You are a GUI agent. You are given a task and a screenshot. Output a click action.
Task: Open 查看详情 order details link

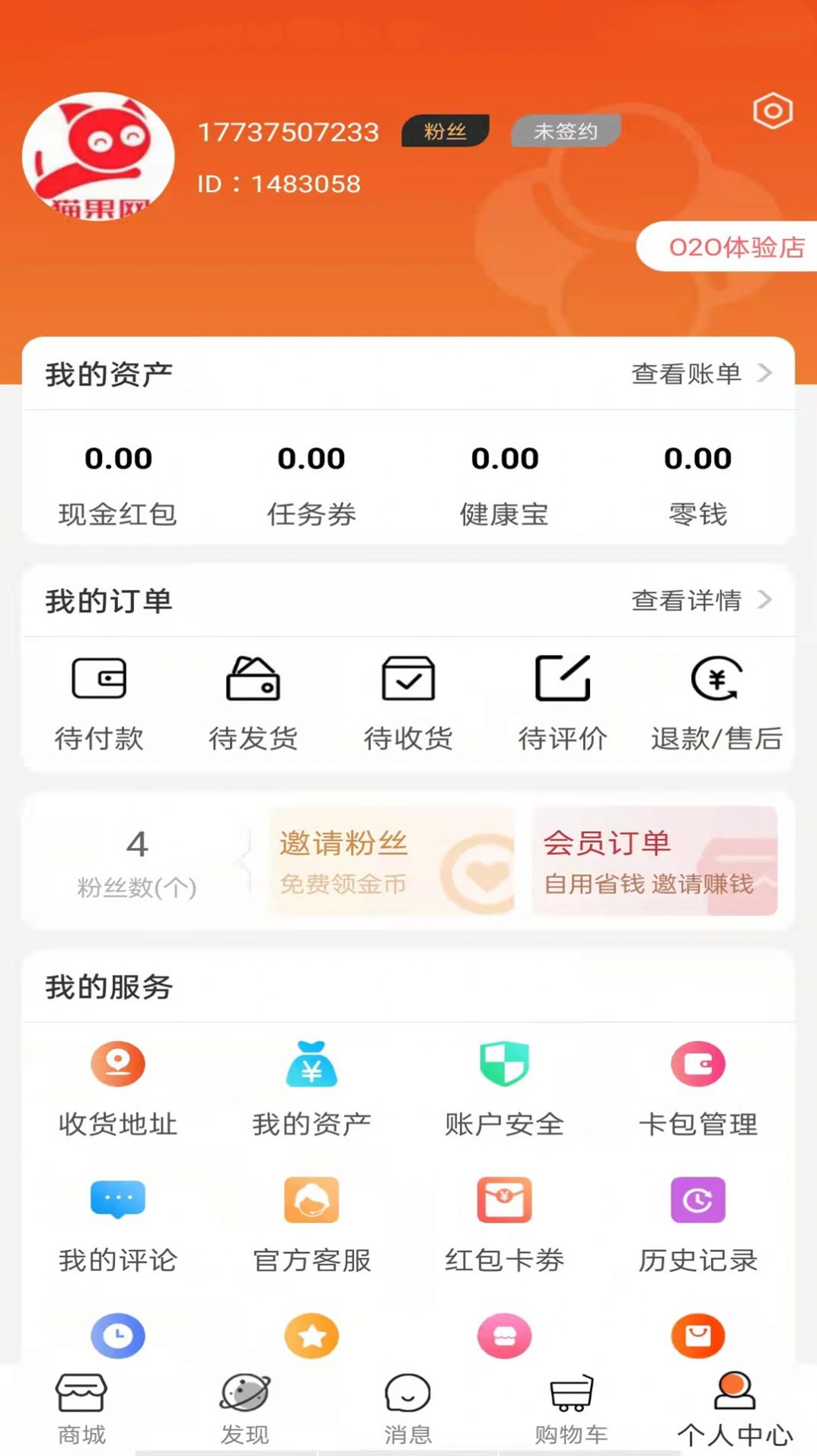685,601
